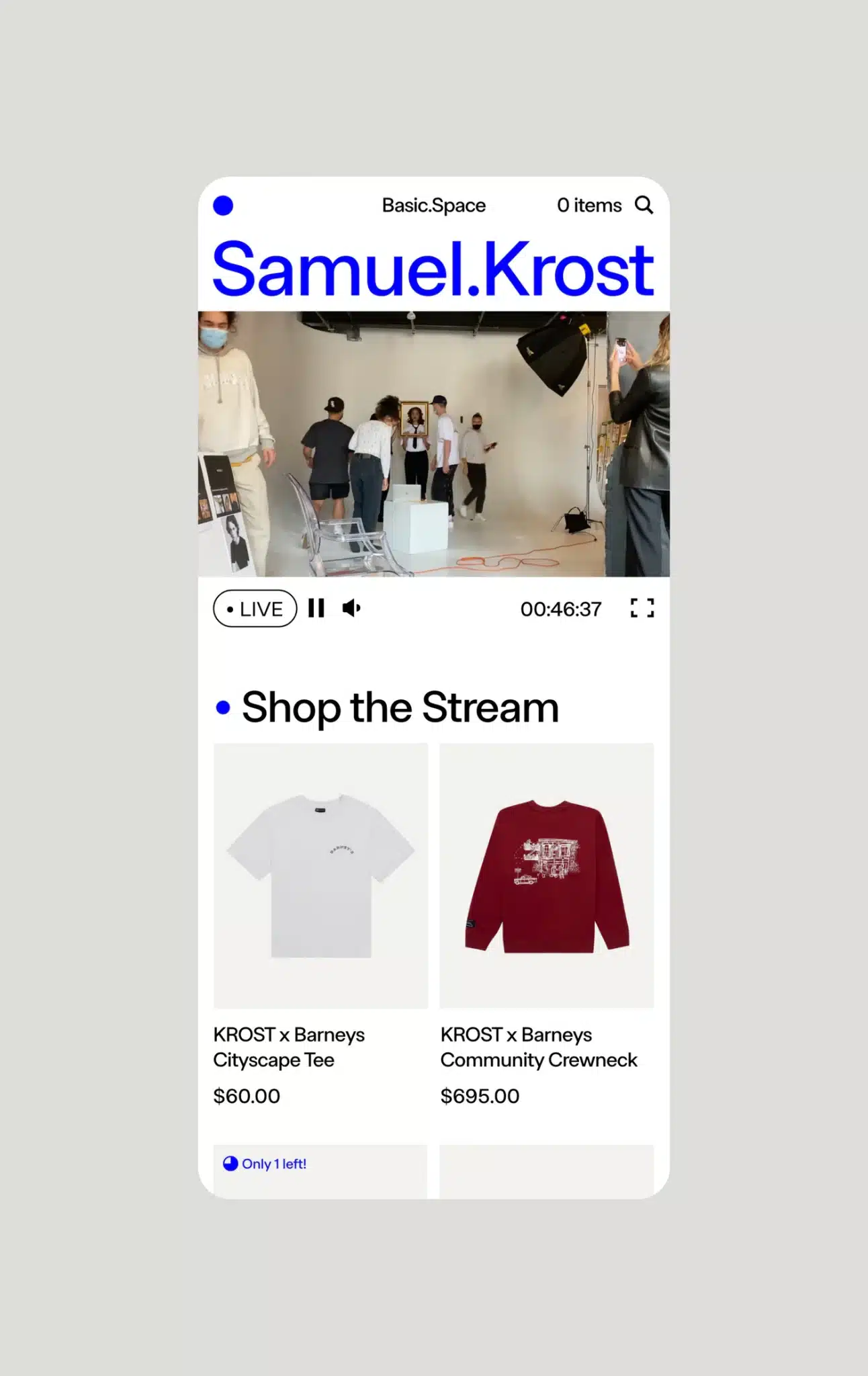Open KROST x Barneys Community Crewneck product
The image size is (868, 1376).
click(x=546, y=875)
